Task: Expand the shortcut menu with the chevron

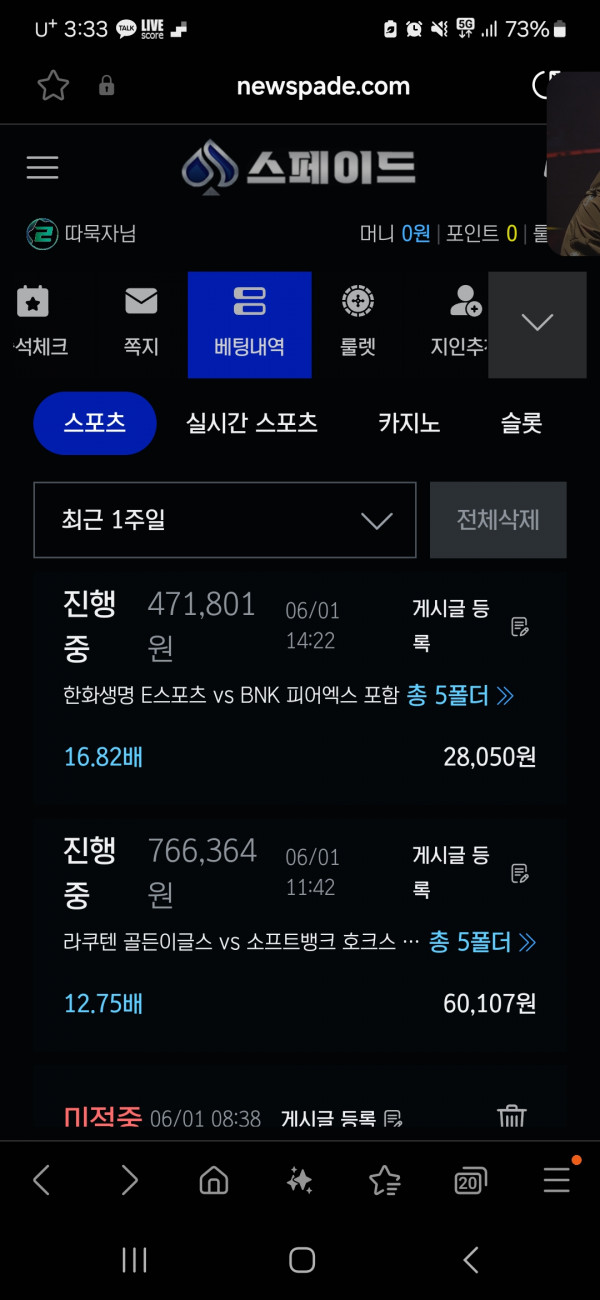Action: pyautogui.click(x=537, y=324)
